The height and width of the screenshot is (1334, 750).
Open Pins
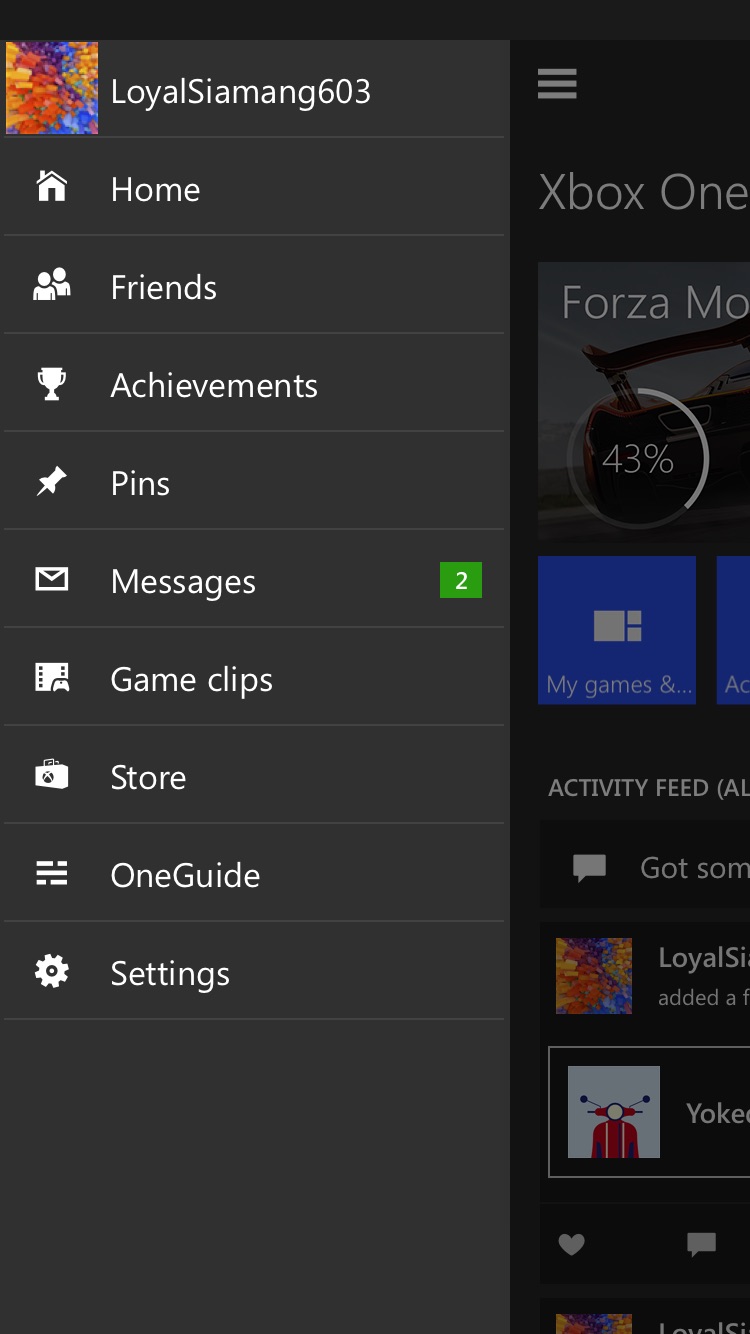(x=255, y=481)
